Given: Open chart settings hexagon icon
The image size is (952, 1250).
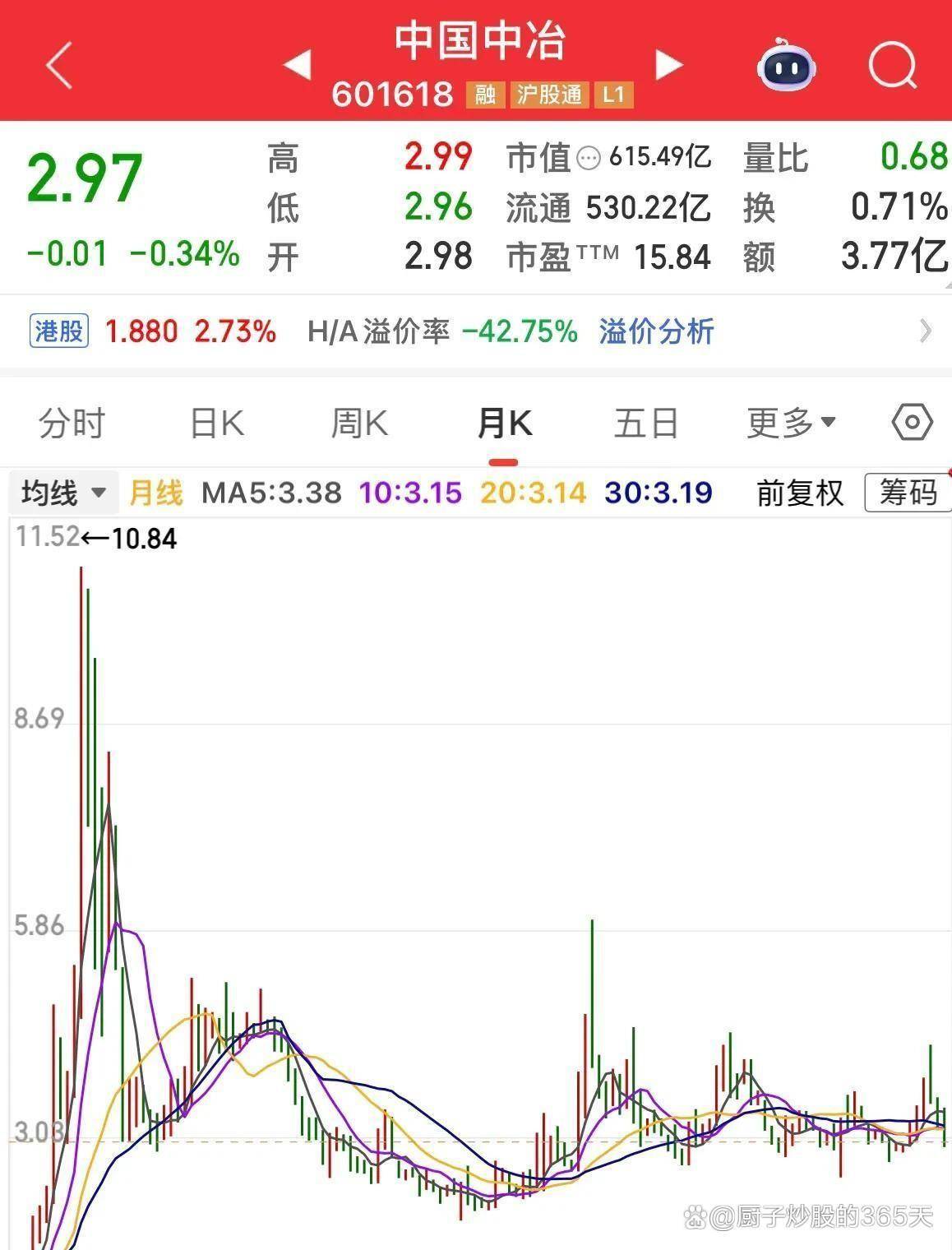Looking at the screenshot, I should click(x=912, y=424).
